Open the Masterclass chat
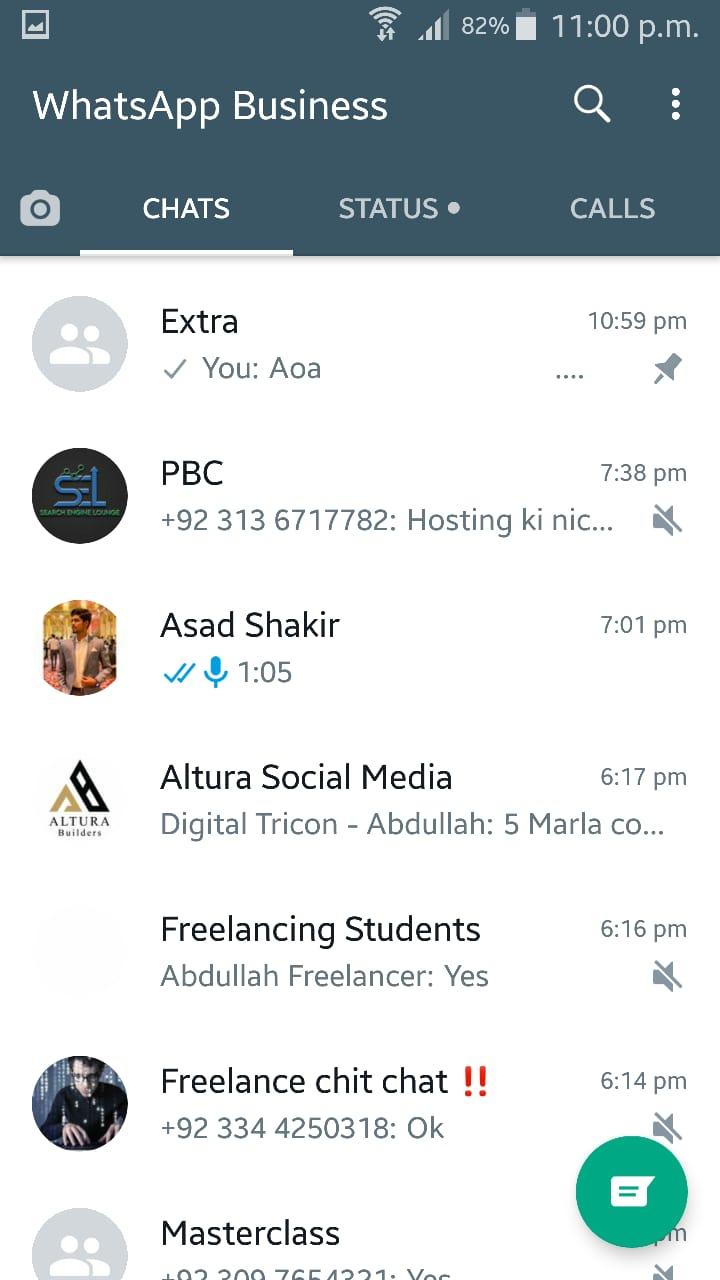The width and height of the screenshot is (720, 1280). pyautogui.click(x=350, y=1240)
